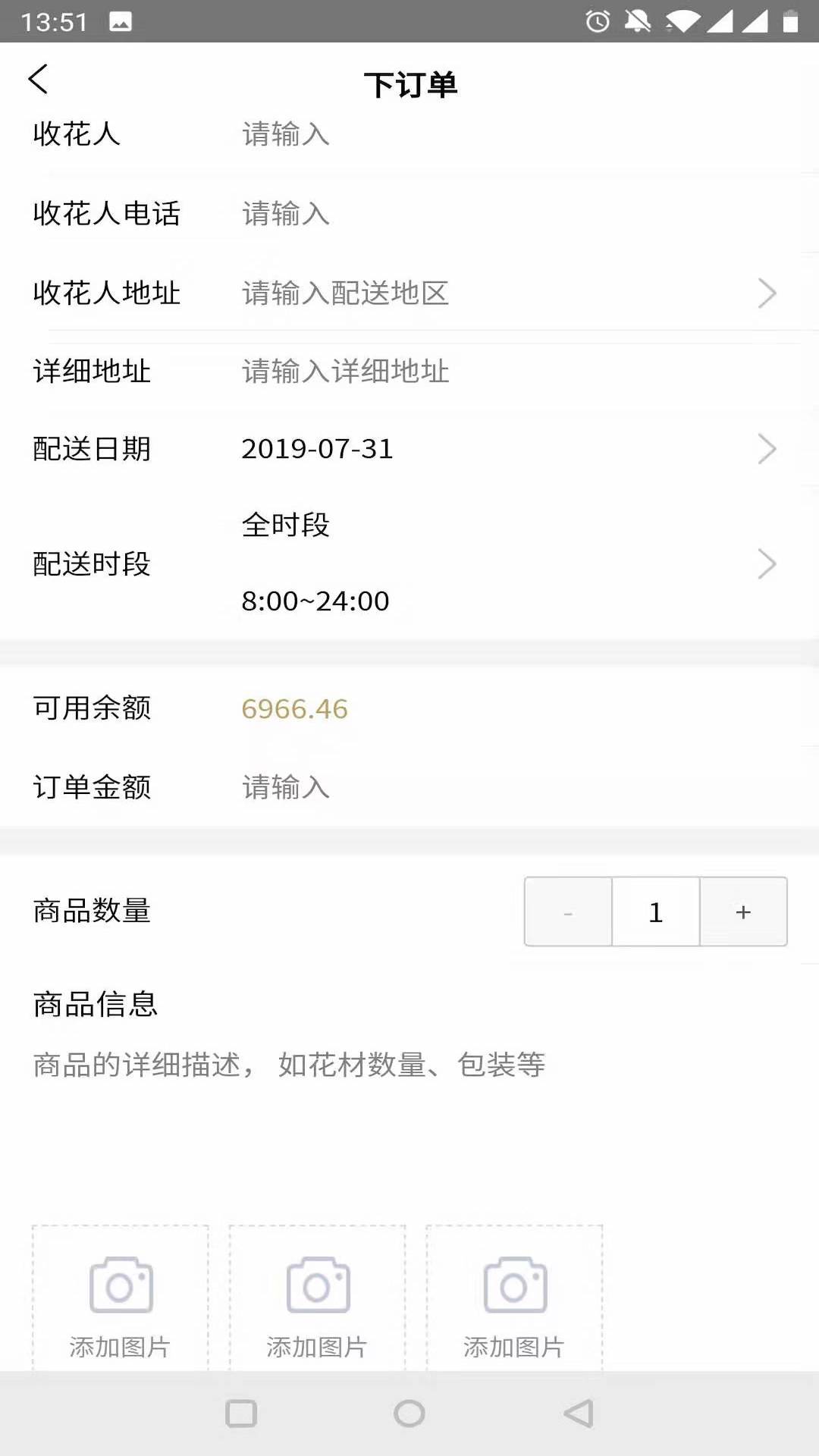
Task: Tap the system home button
Action: [x=409, y=1414]
